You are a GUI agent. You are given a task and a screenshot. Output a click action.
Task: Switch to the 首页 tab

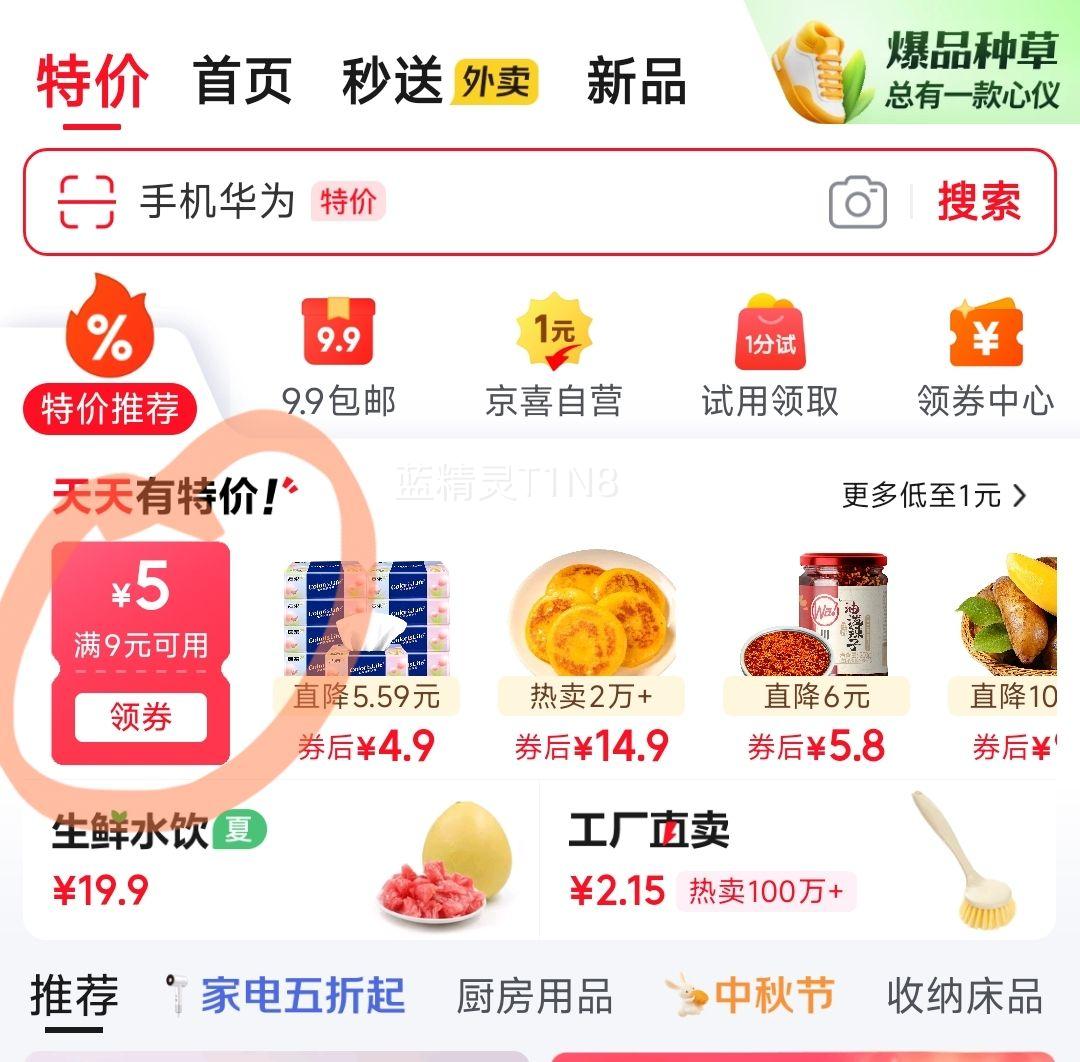click(242, 81)
